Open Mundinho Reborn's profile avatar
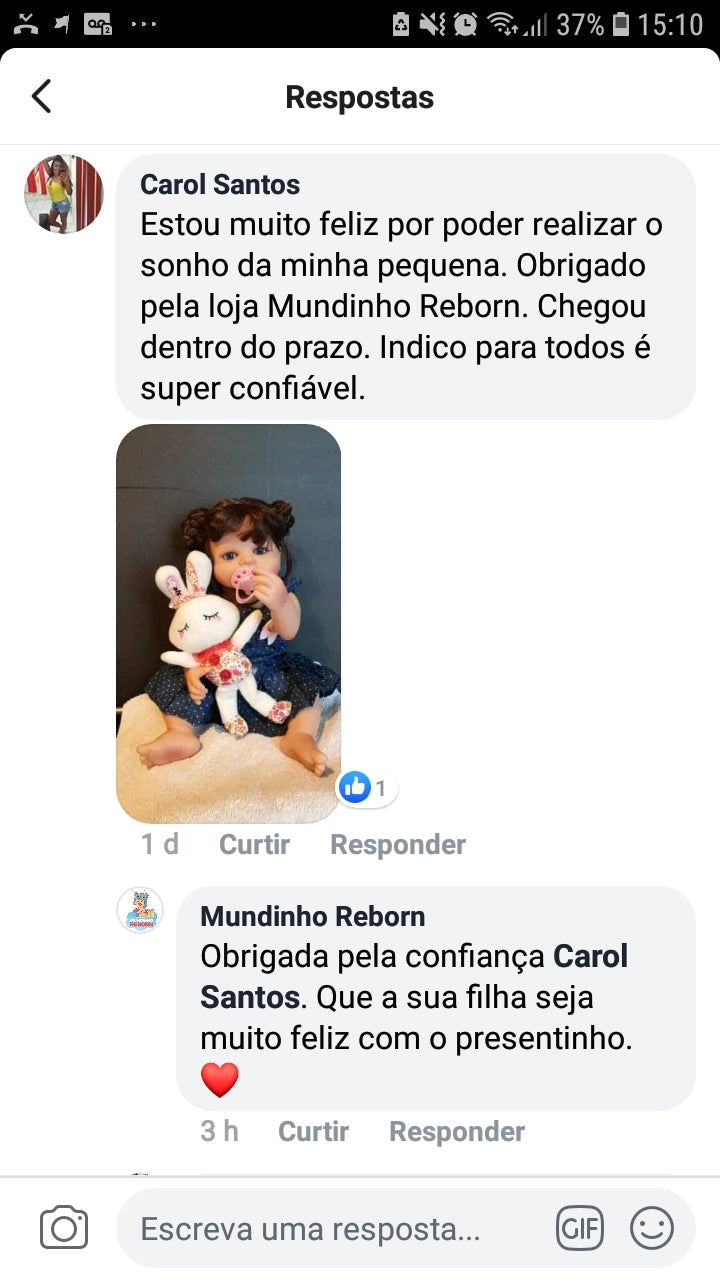720x1280 pixels. tap(140, 911)
